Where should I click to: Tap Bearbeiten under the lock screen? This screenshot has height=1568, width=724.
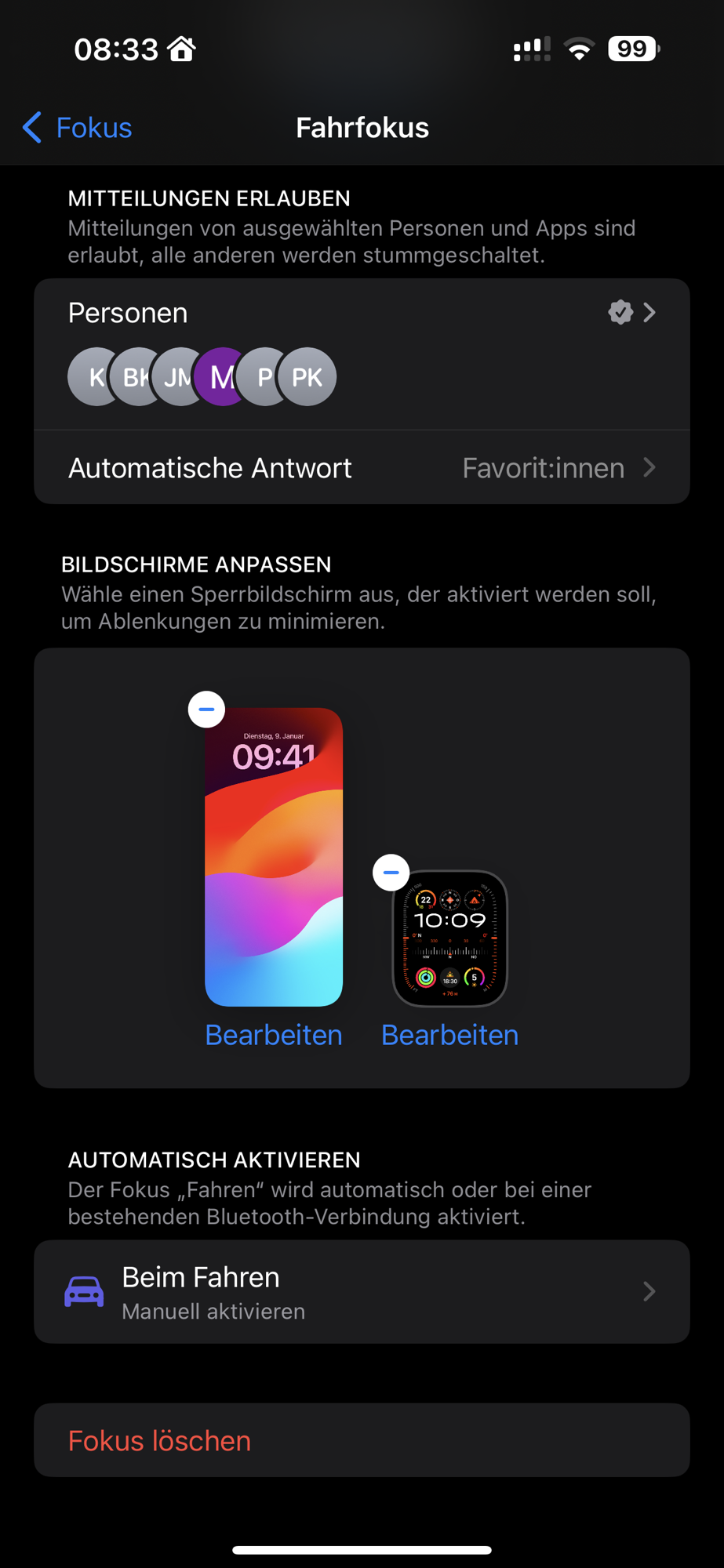274,1036
